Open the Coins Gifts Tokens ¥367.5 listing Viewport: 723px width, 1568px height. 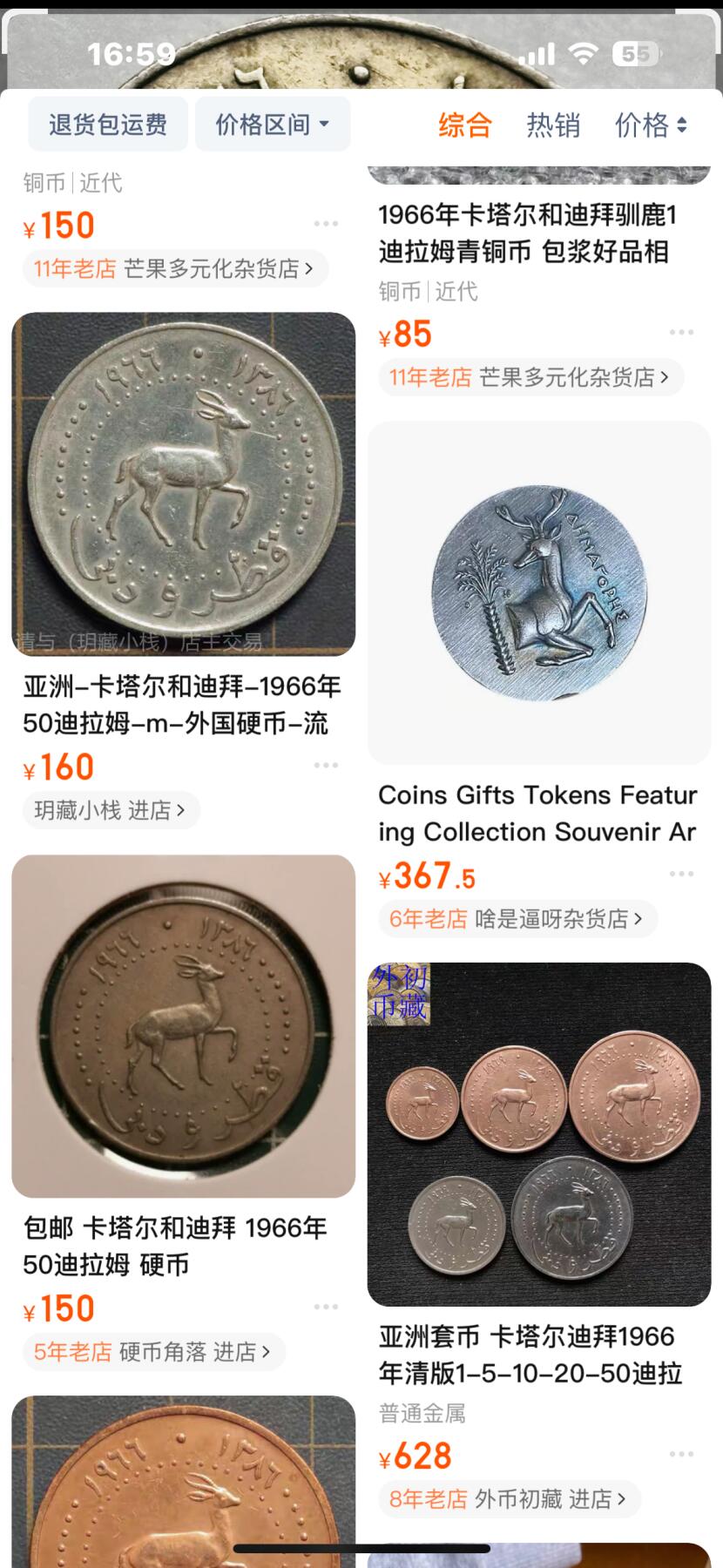(x=538, y=593)
